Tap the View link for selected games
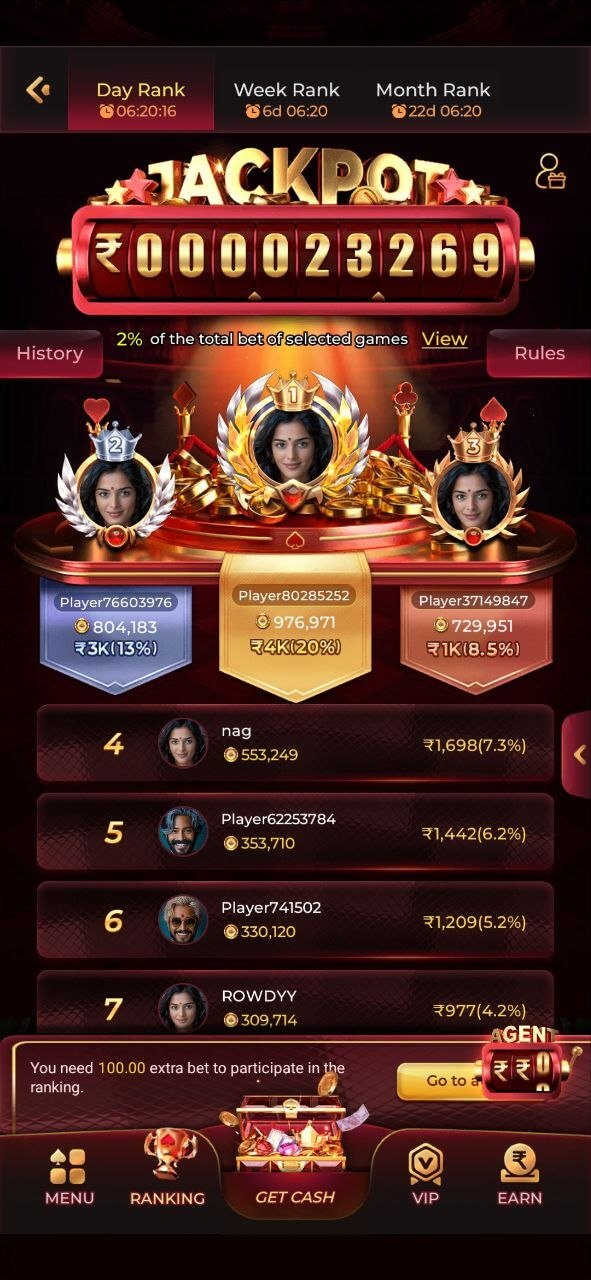Screen dimensions: 591x1280 click(444, 339)
